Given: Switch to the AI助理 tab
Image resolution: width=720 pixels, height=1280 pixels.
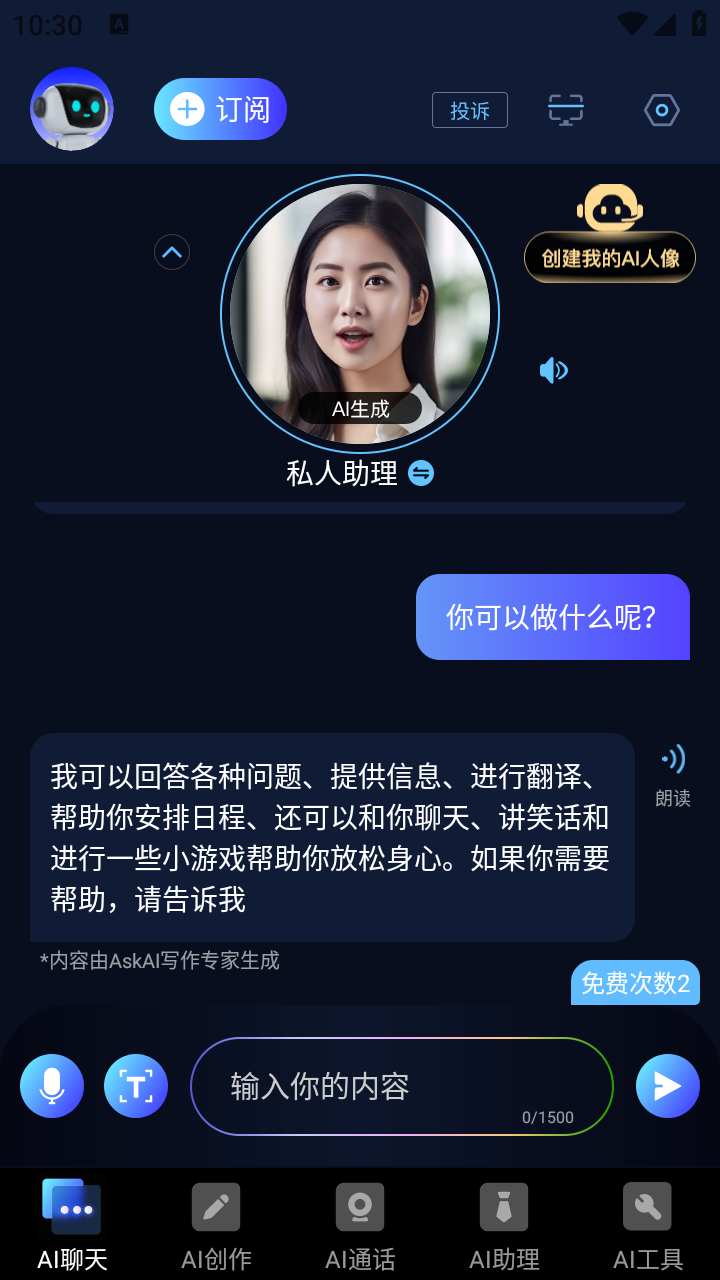Looking at the screenshot, I should tap(504, 1225).
